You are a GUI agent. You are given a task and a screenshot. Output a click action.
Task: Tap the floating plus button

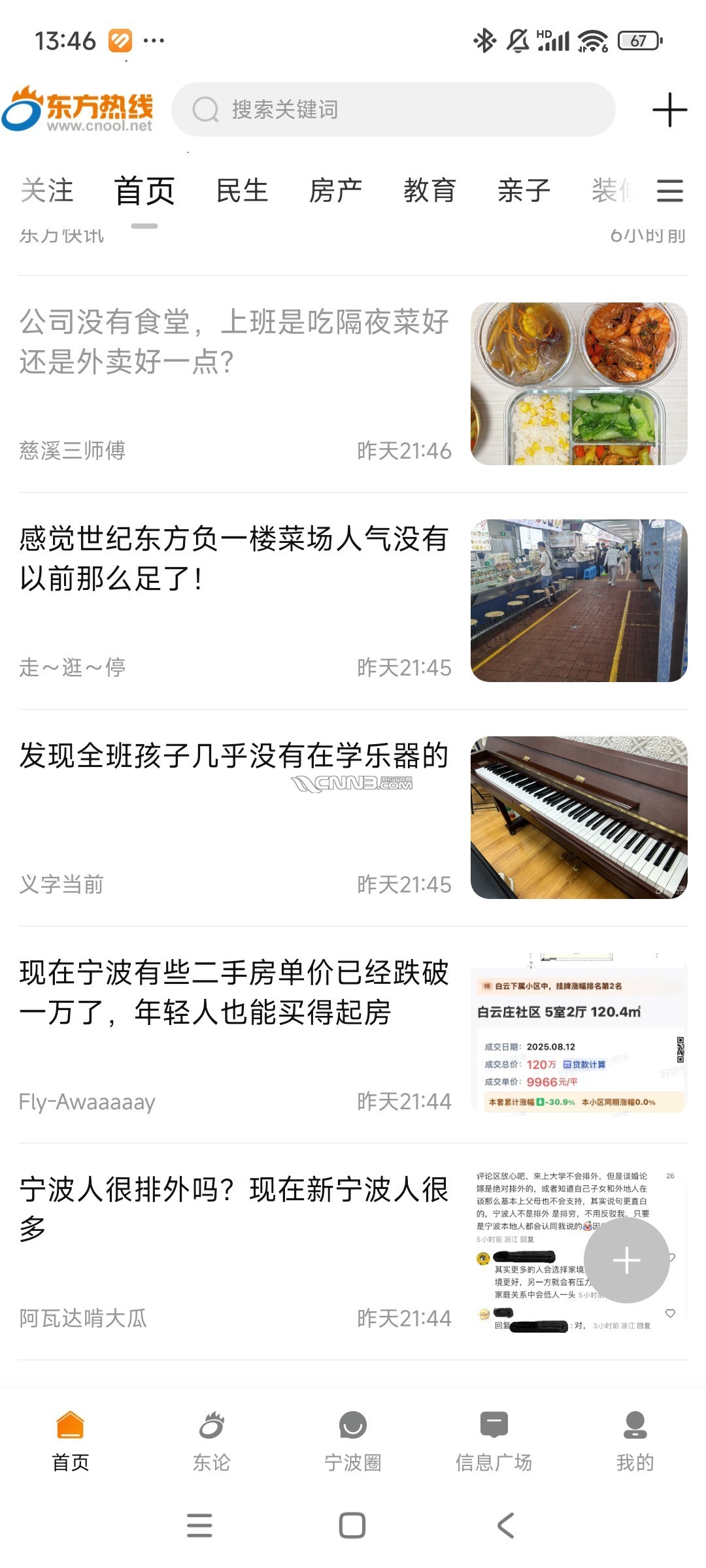pyautogui.click(x=626, y=1260)
